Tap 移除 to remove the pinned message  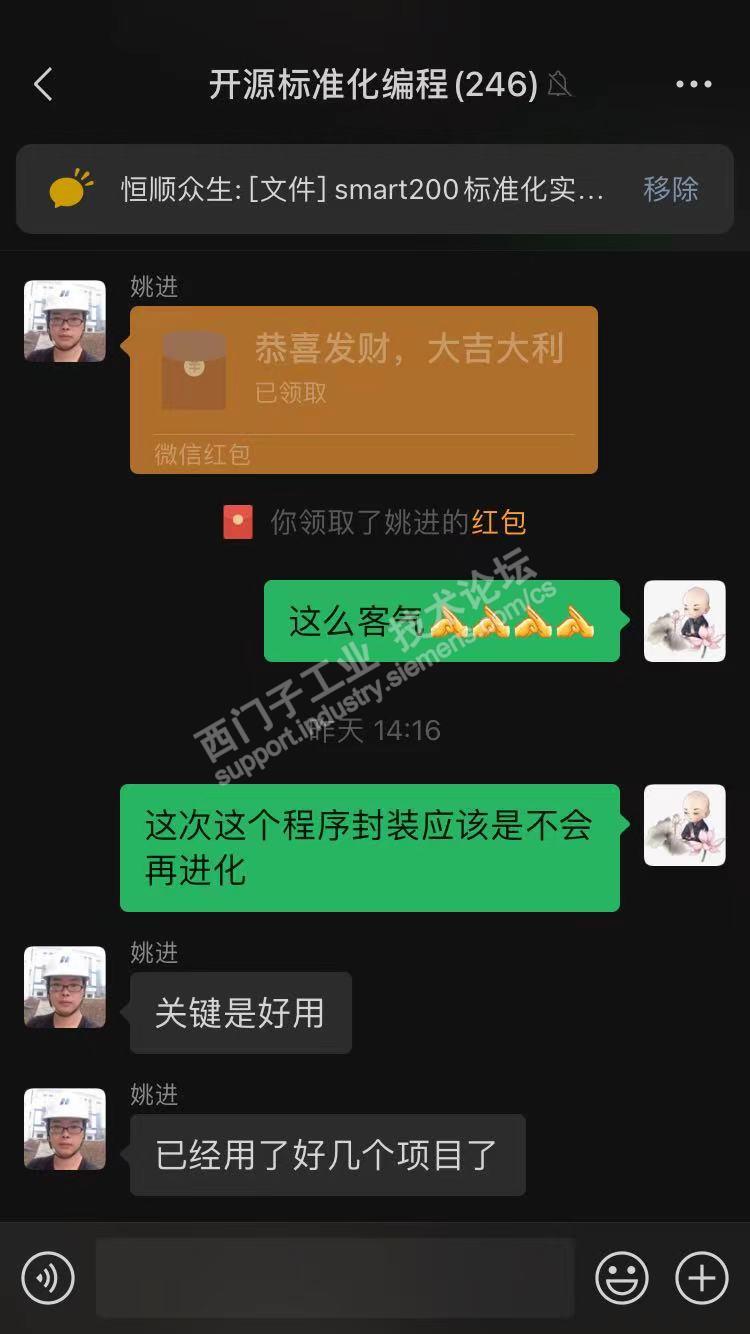point(670,189)
